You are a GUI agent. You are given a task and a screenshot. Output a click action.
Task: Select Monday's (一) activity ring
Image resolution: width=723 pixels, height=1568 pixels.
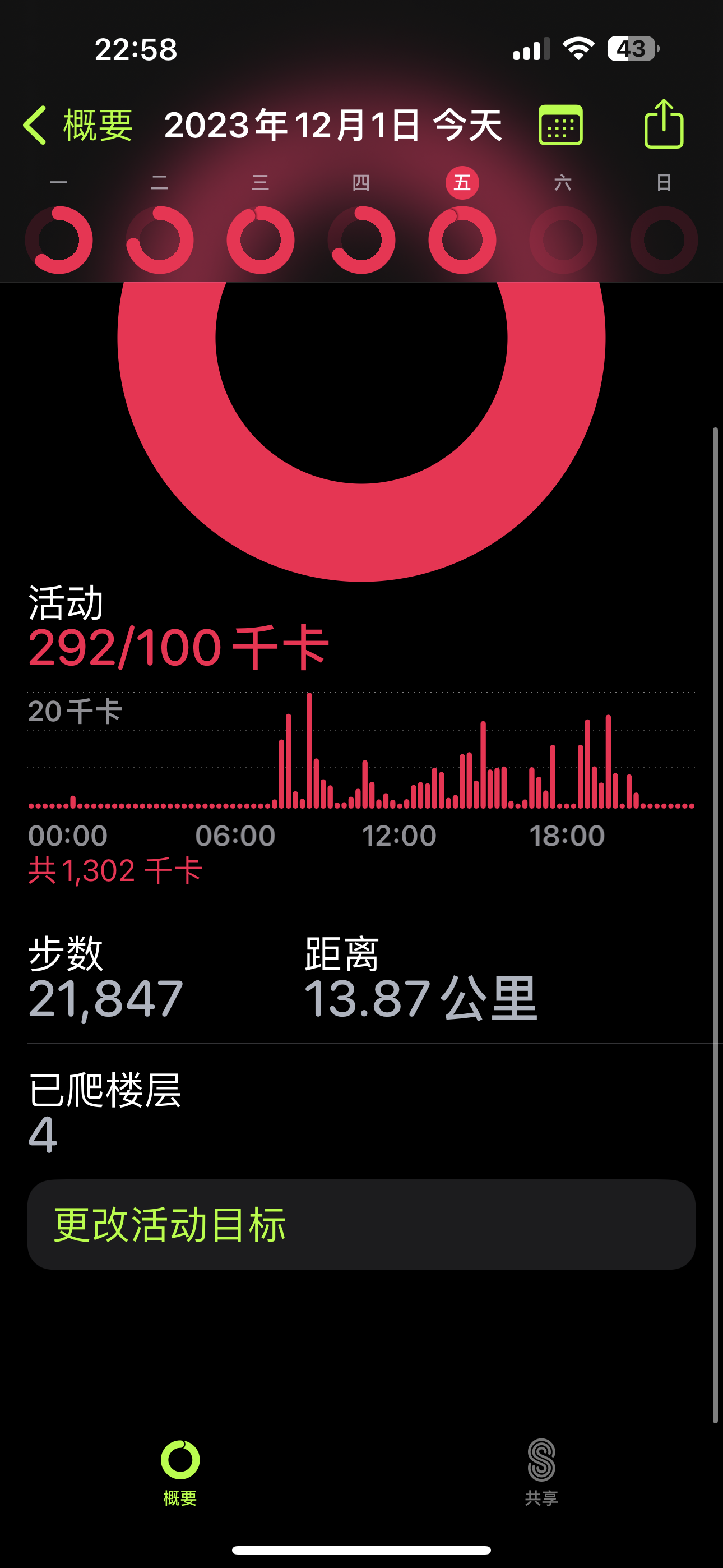tap(58, 240)
